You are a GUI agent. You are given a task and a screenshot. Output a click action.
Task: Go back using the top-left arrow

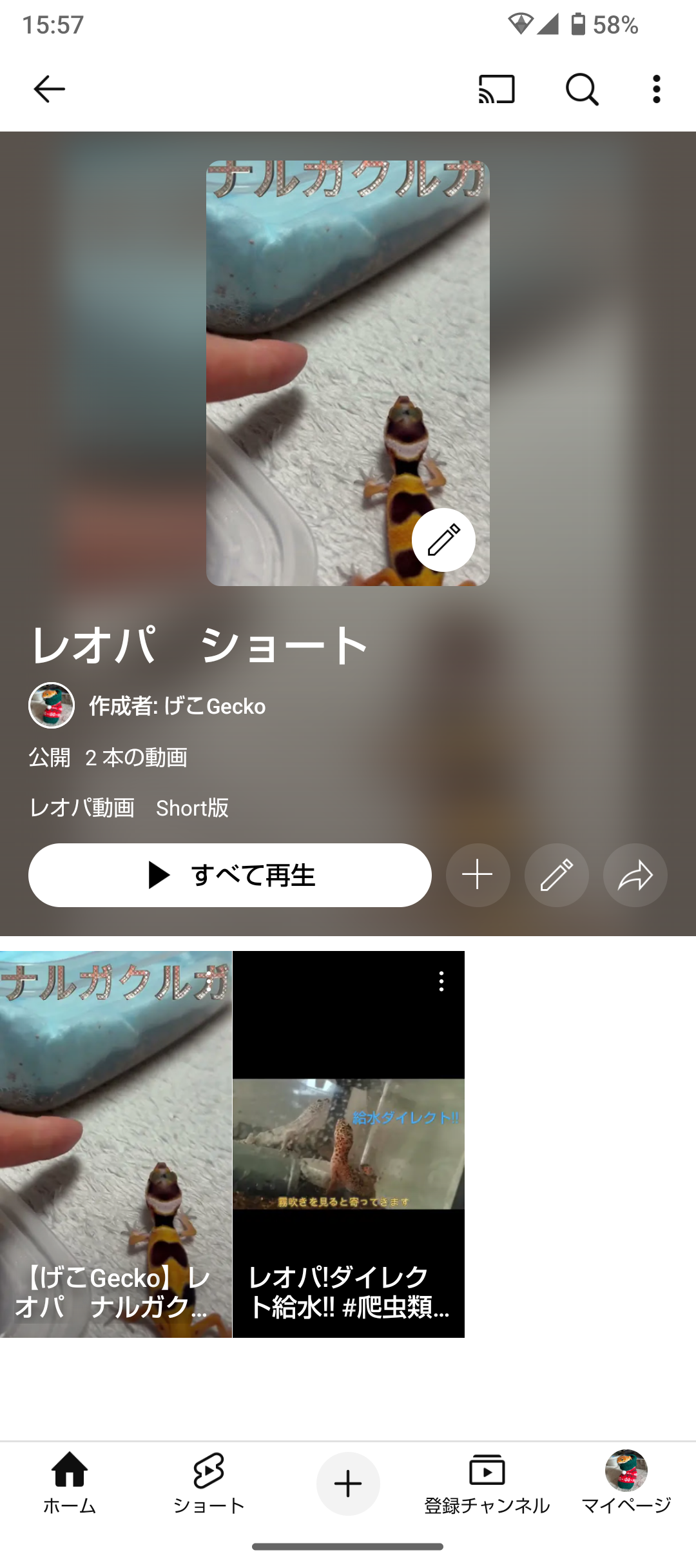[49, 89]
